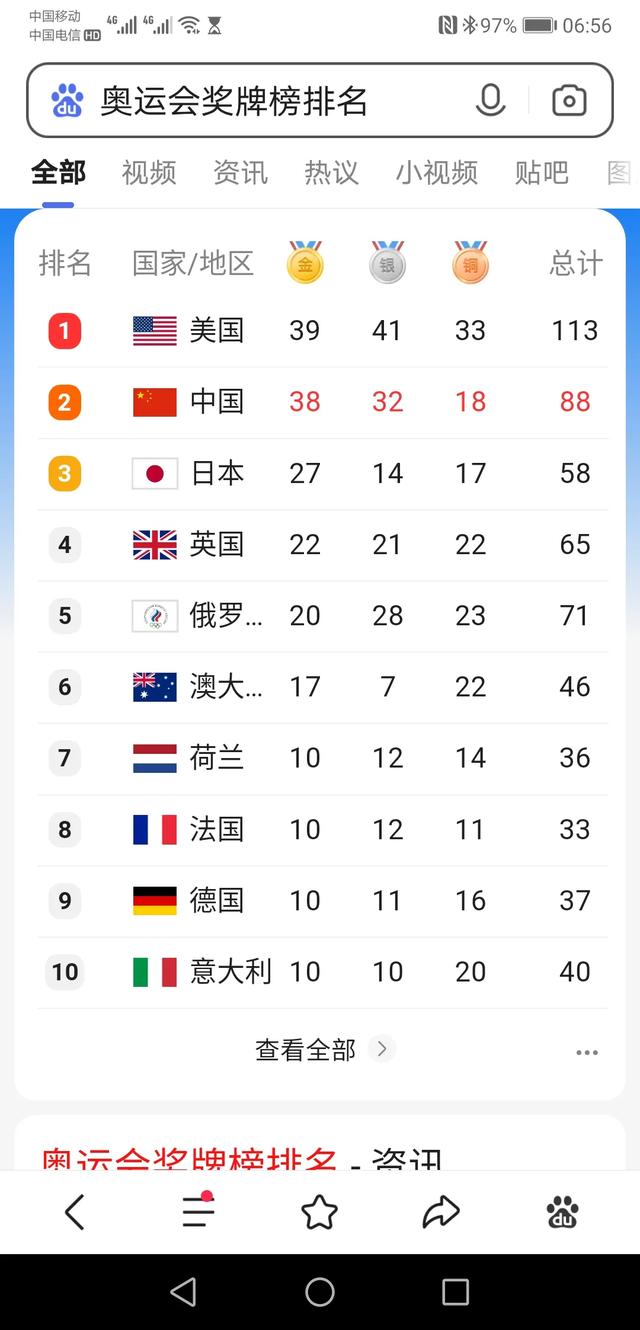Screen dimensions: 640x1330
Task: Open the three-dot more options on the medal card
Action: 587,1052
